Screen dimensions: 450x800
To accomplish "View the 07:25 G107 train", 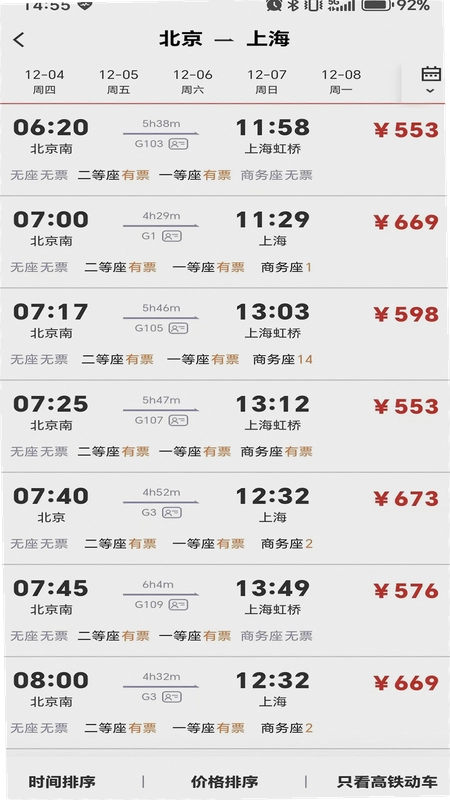I will [225, 427].
